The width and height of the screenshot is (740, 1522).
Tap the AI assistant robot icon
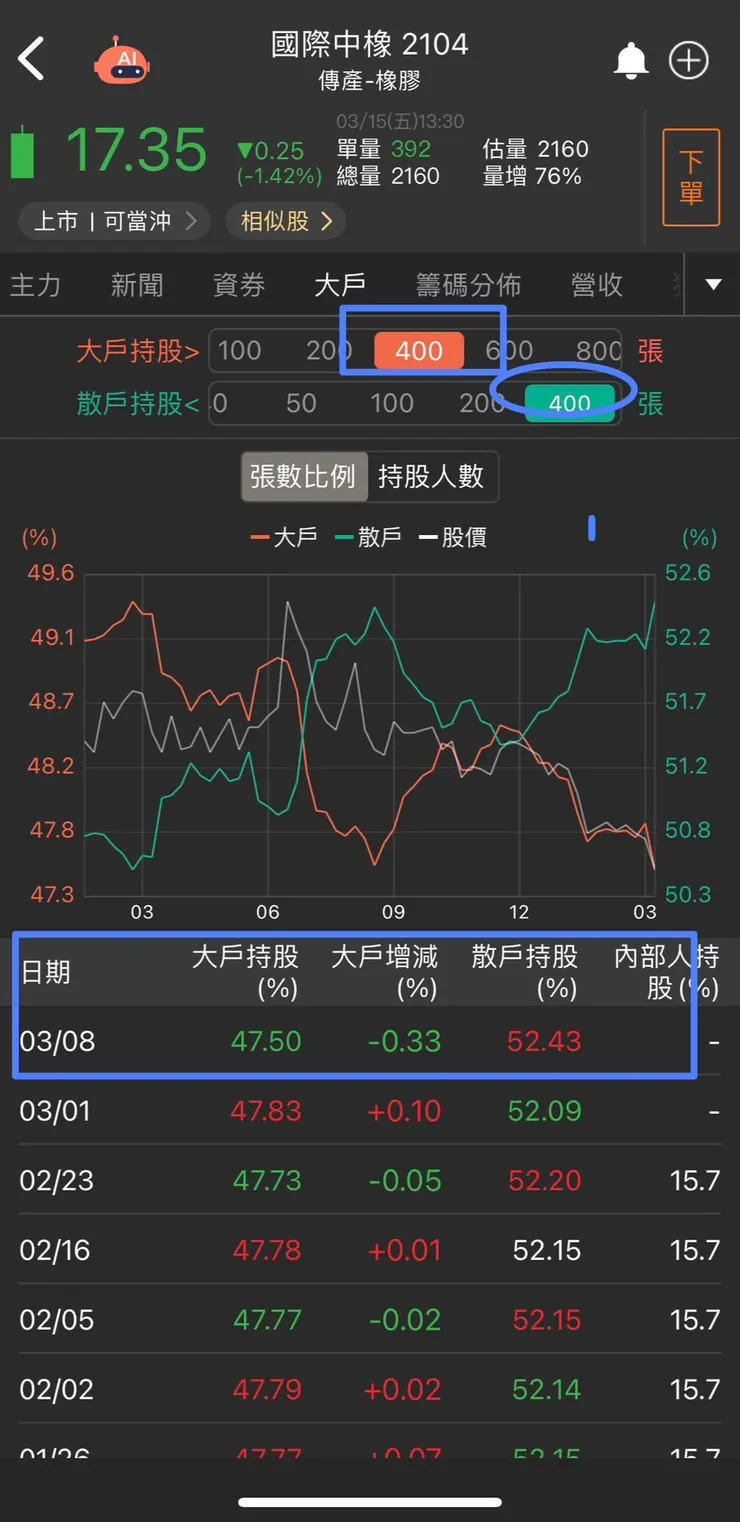[x=121, y=60]
